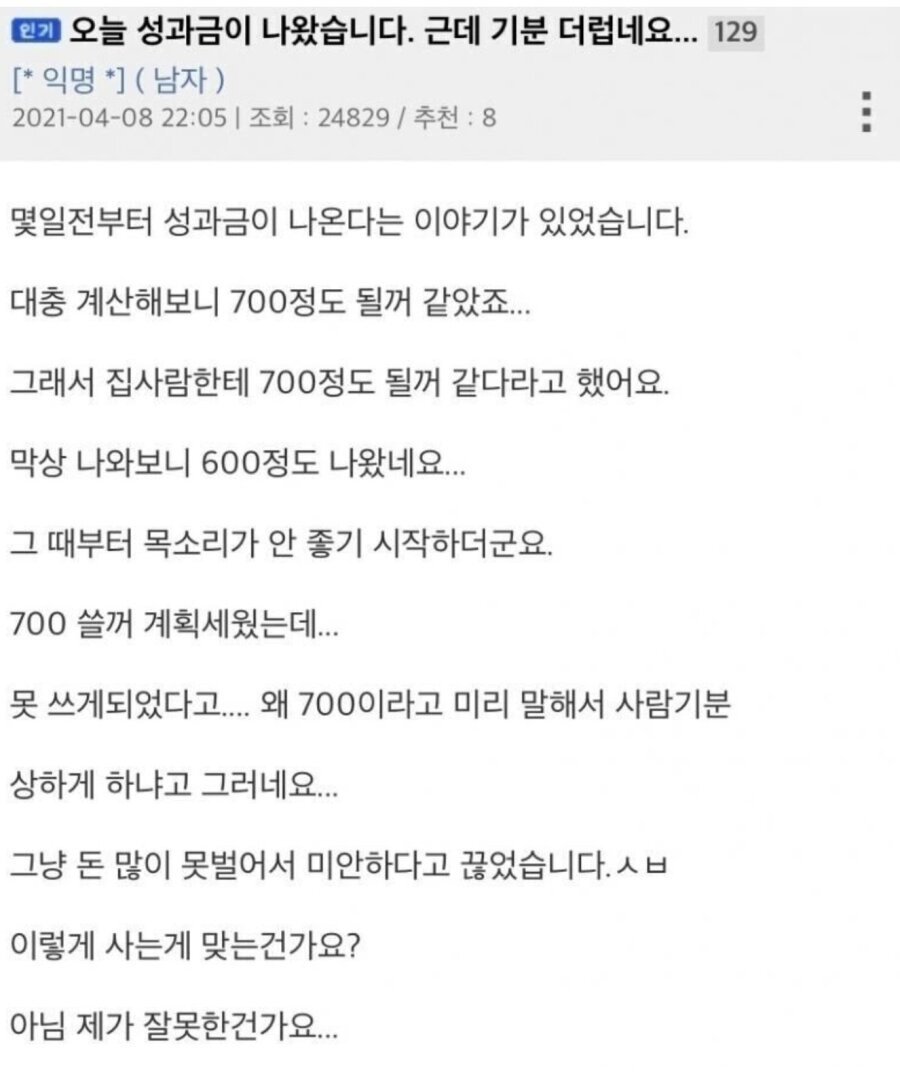Open the post's three-dot overflow menu
This screenshot has width=900, height=1085.
coord(867,112)
